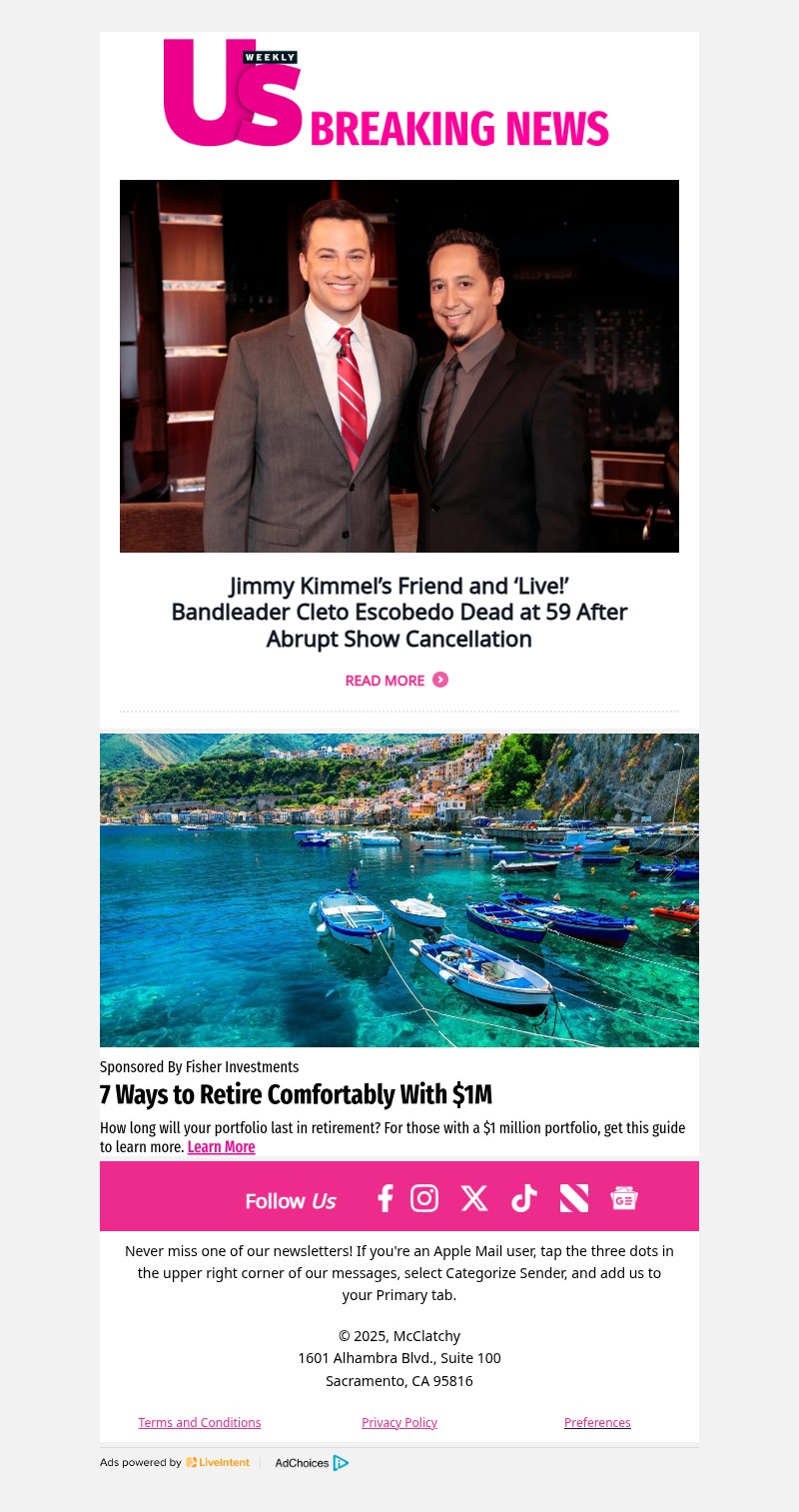Open Terms and Conditions
The image size is (799, 1512).
pos(199,1422)
